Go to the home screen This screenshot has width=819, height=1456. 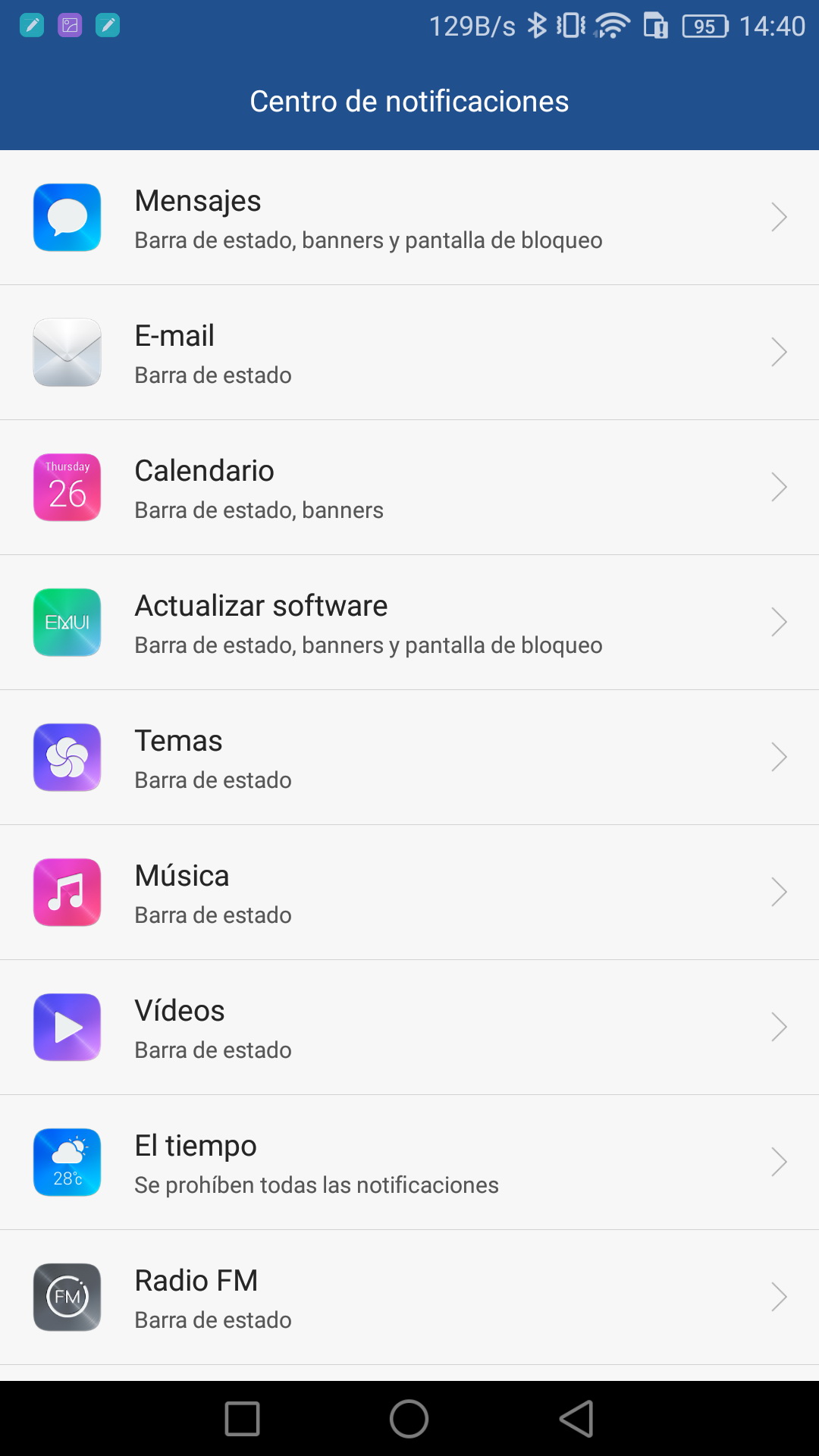[x=409, y=1419]
